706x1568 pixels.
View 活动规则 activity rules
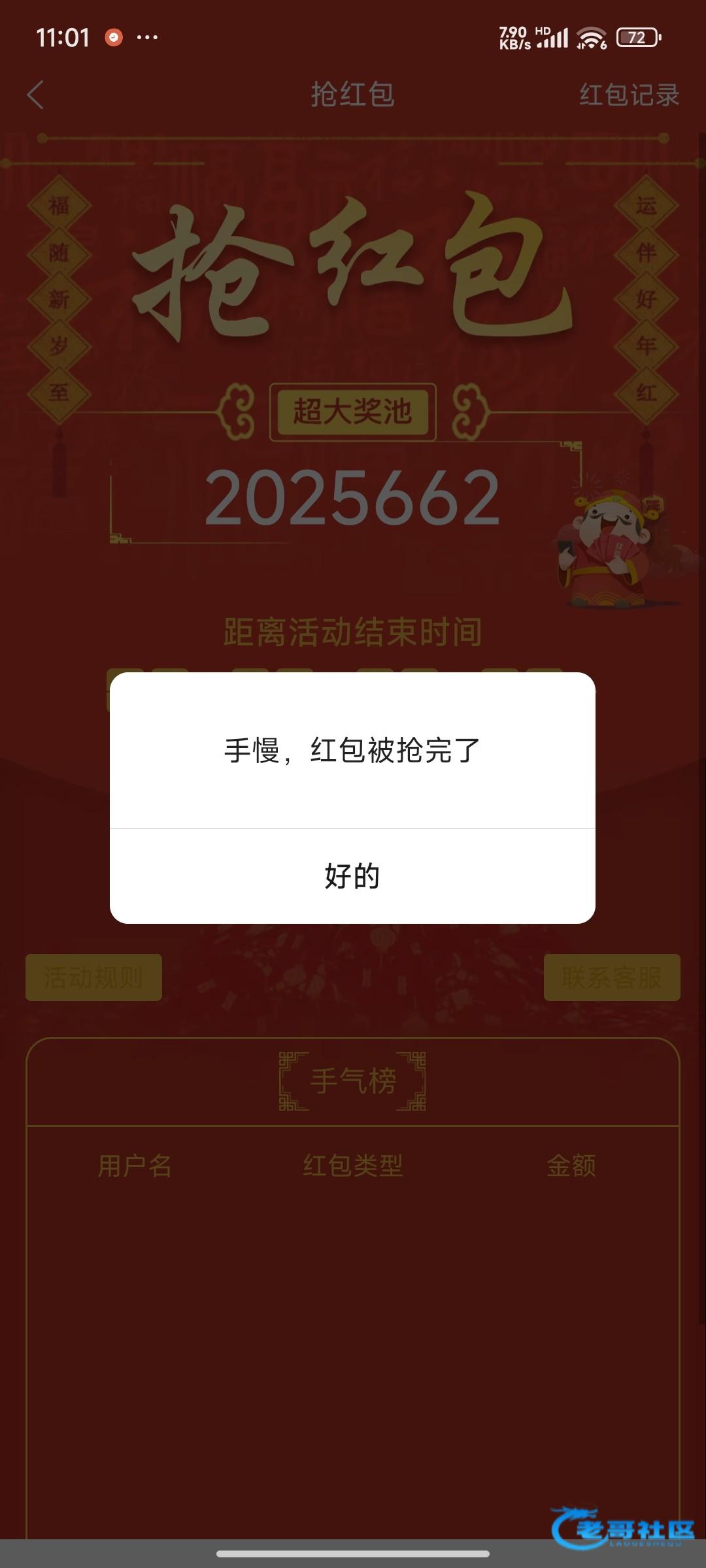93,977
